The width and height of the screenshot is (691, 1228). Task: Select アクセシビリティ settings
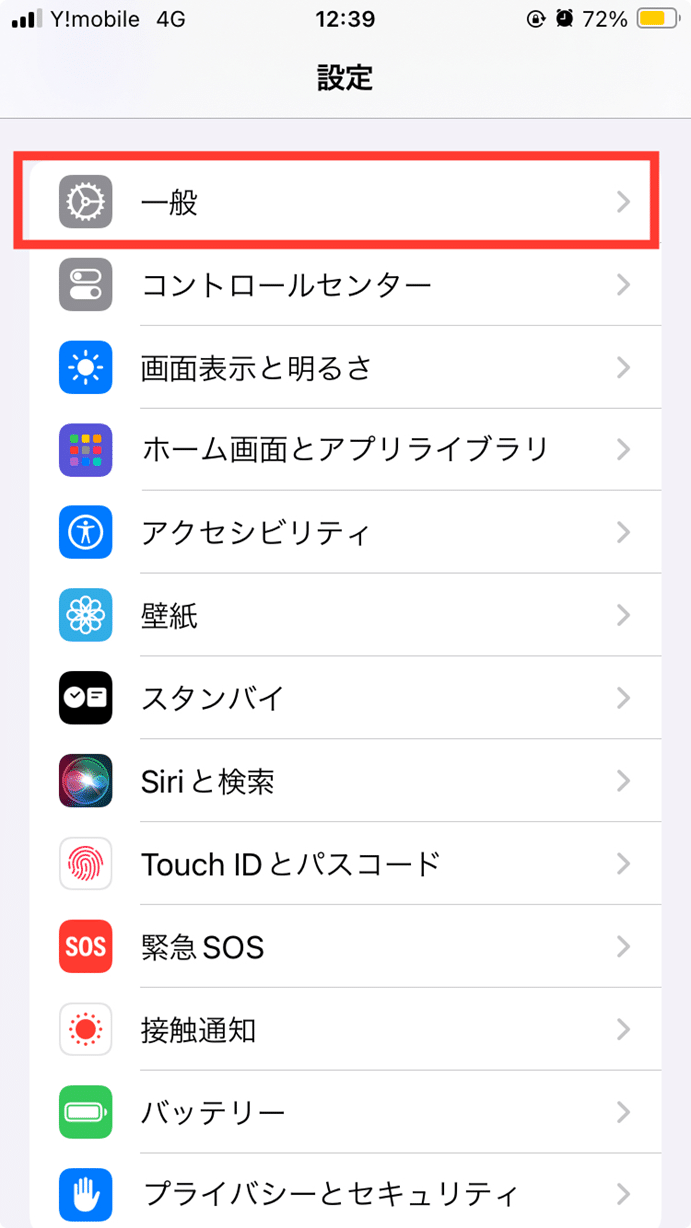[x=345, y=532]
